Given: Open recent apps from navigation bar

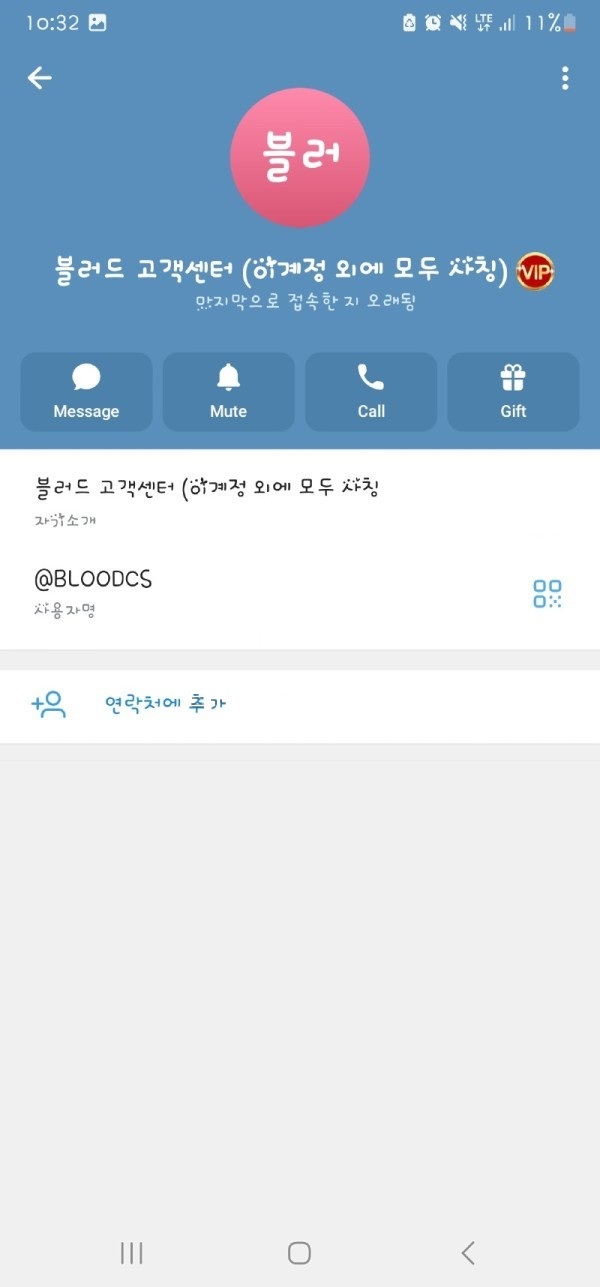Looking at the screenshot, I should 132,1252.
